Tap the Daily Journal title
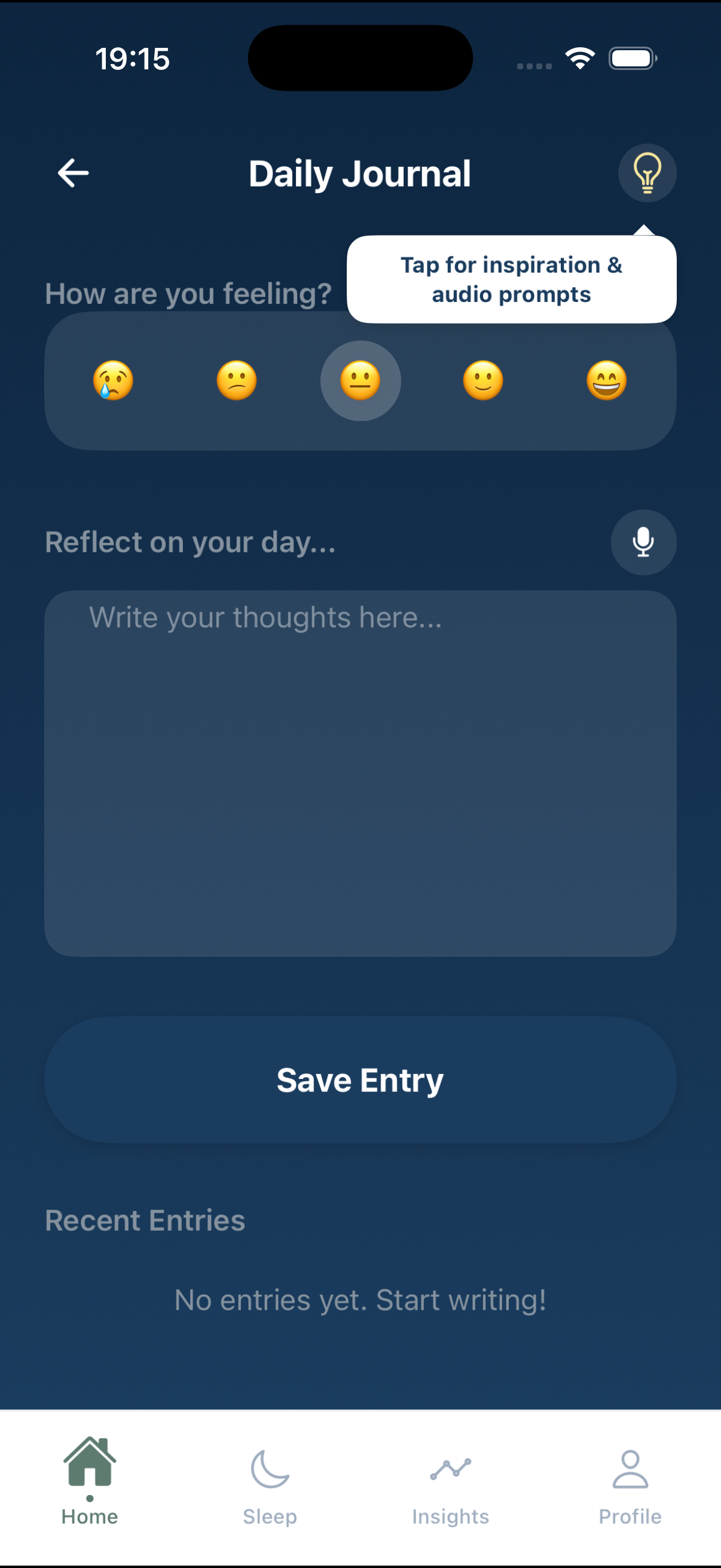 [x=359, y=173]
